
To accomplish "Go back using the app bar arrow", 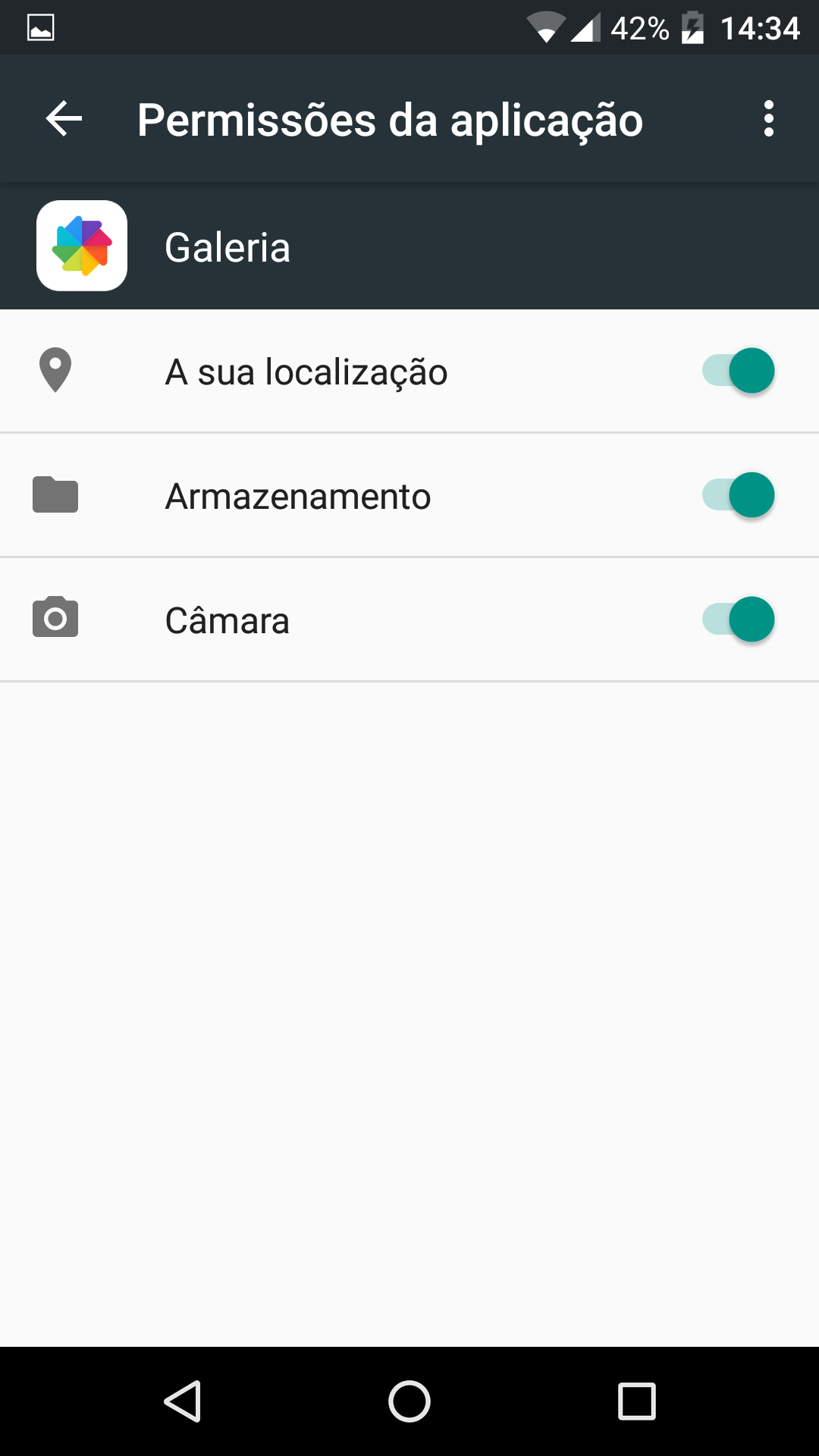I will point(64,119).
